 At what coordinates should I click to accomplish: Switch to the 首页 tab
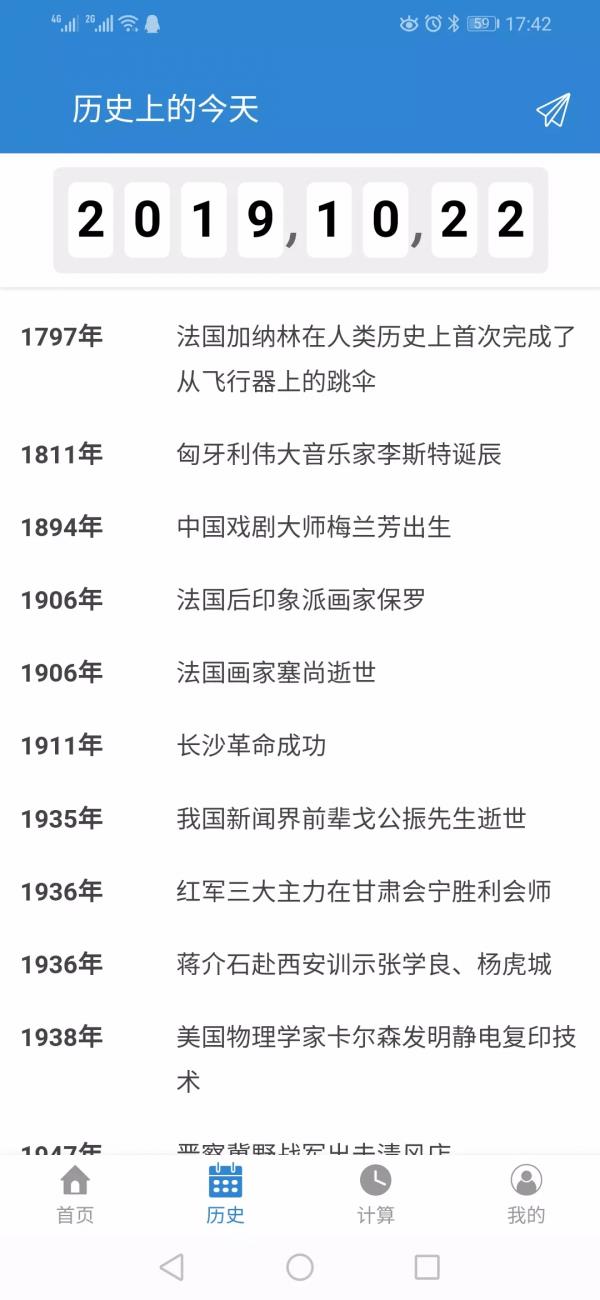(75, 1195)
